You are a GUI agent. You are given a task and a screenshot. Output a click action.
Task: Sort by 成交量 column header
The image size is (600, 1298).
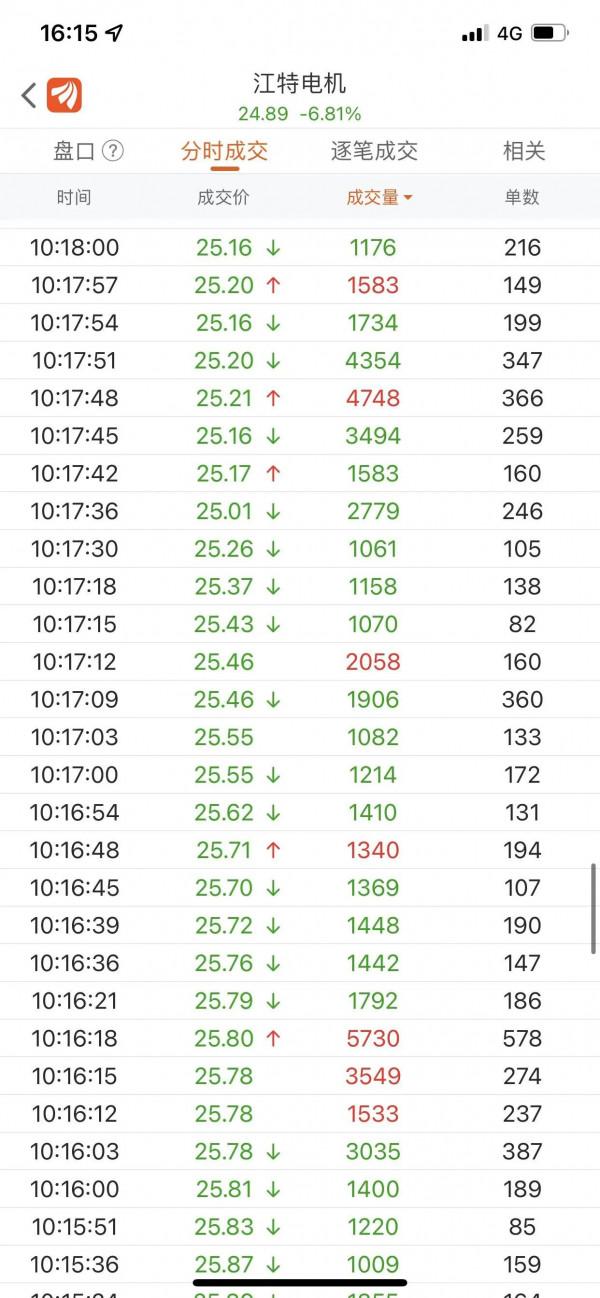coord(379,197)
